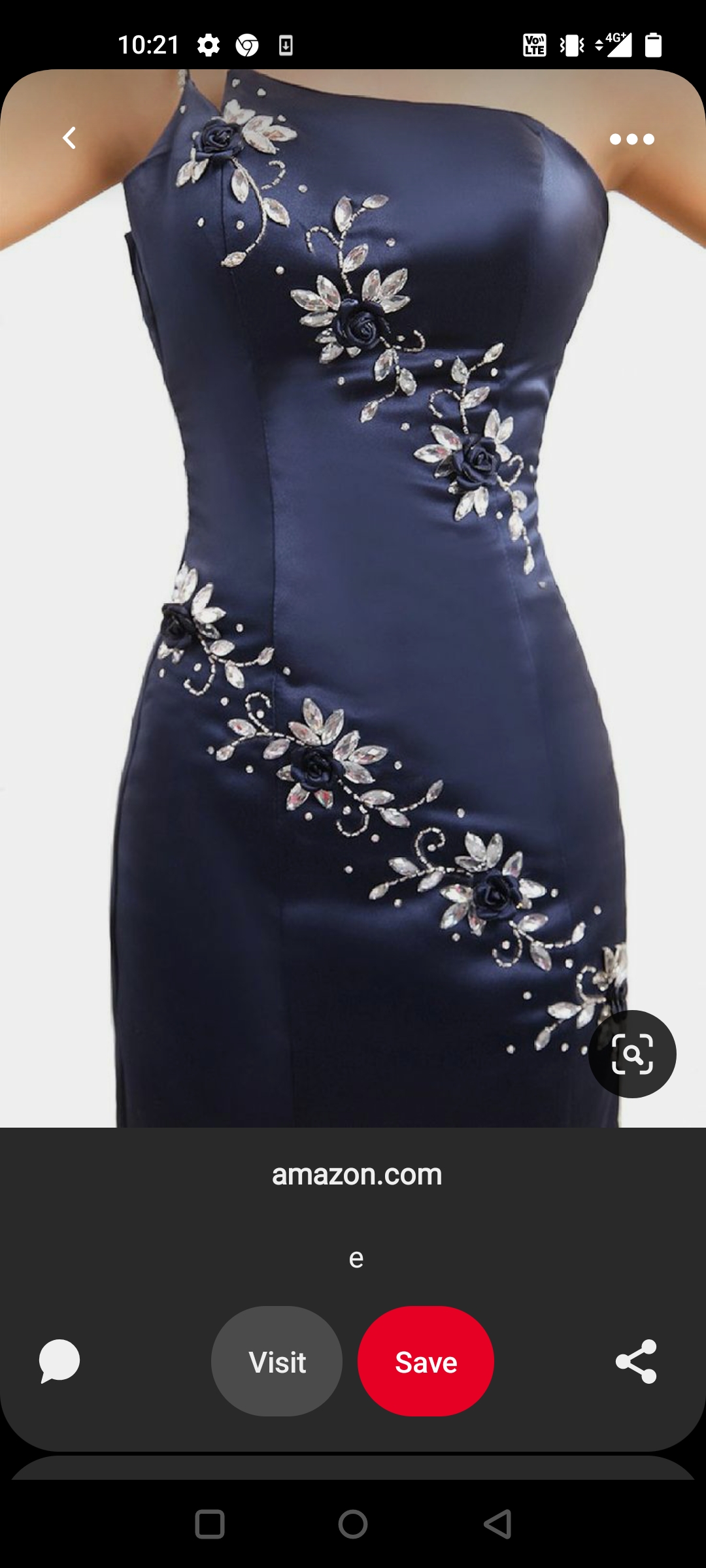The width and height of the screenshot is (706, 1568).
Task: Save this dress pin
Action: 426,1362
